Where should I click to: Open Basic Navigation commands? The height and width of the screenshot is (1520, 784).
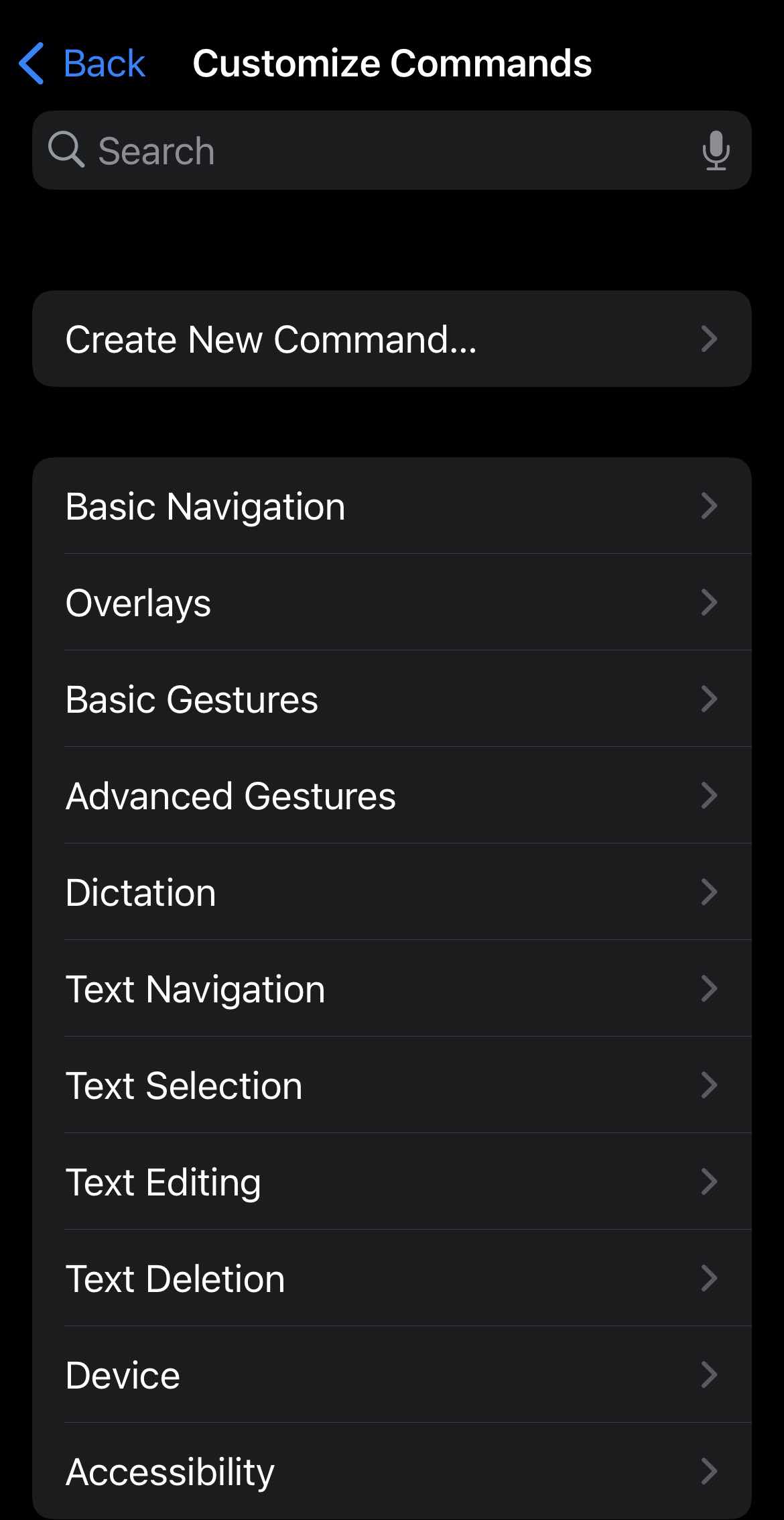click(391, 506)
